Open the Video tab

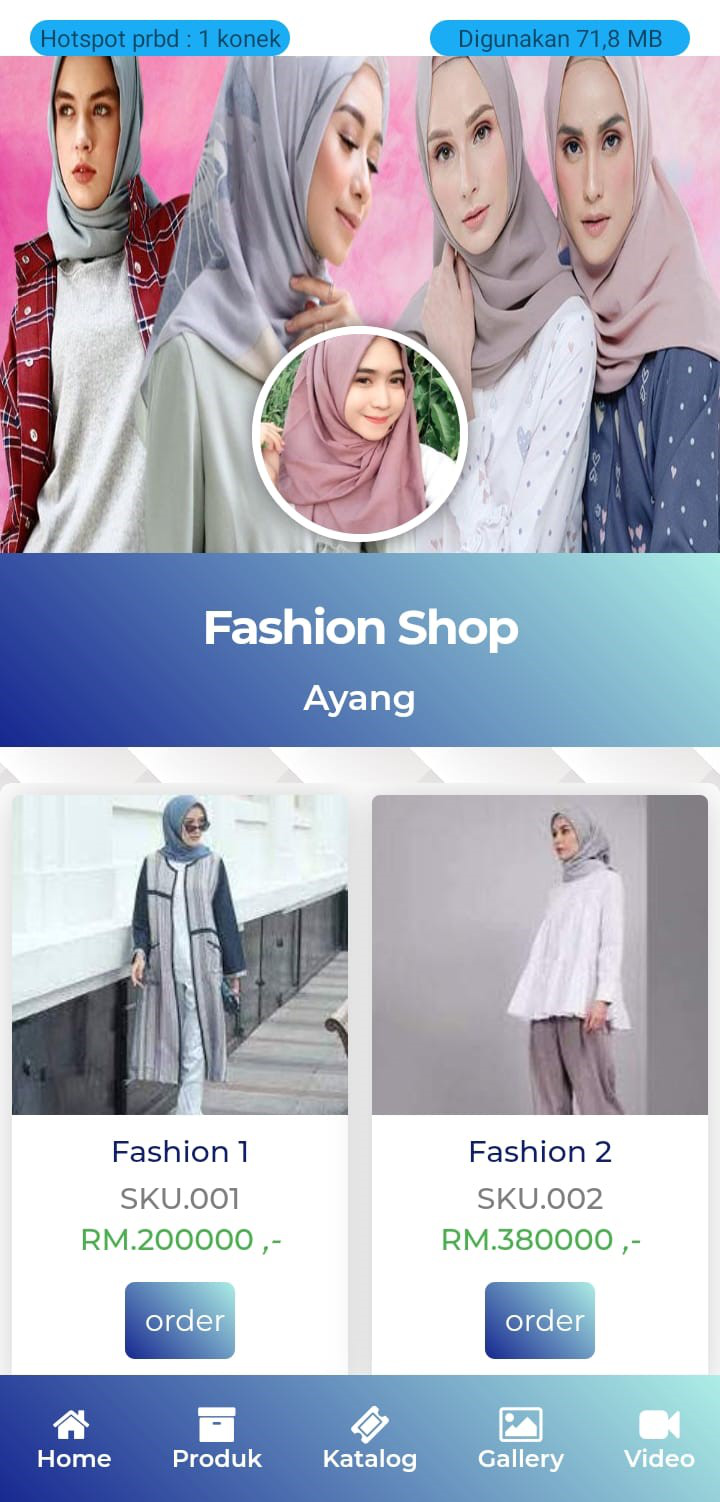tap(658, 1438)
